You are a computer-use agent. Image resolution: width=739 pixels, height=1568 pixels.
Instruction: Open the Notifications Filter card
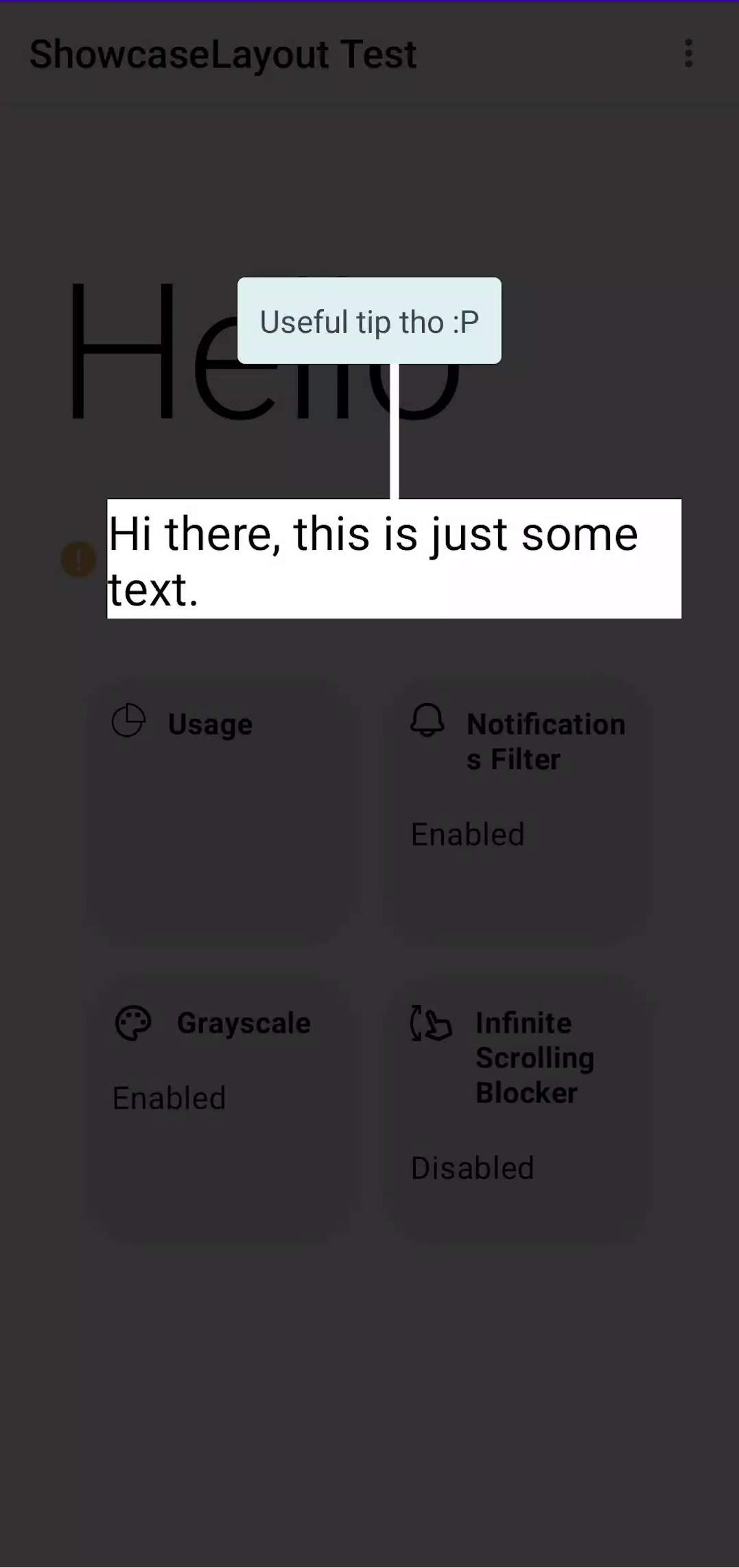click(x=517, y=812)
